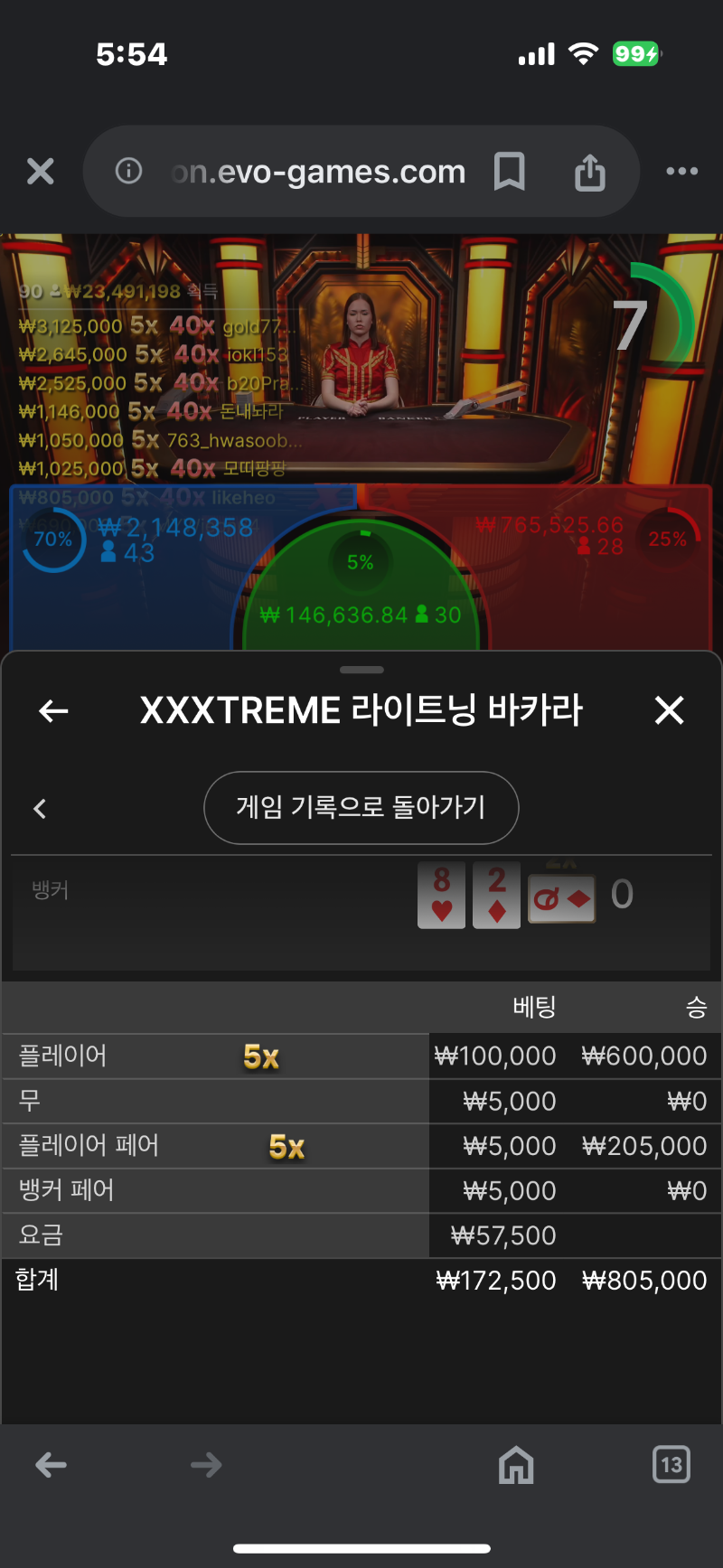Show previous game record with left chevron
This screenshot has height=1568, width=723.
tap(40, 808)
